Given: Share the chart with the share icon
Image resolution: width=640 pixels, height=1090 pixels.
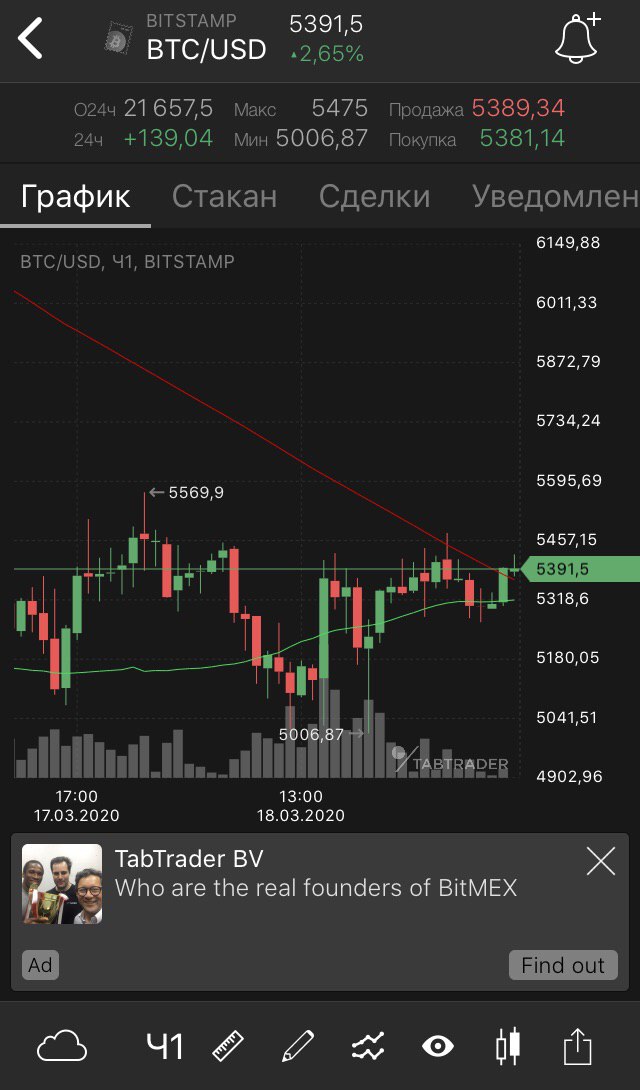Looking at the screenshot, I should (x=577, y=1046).
